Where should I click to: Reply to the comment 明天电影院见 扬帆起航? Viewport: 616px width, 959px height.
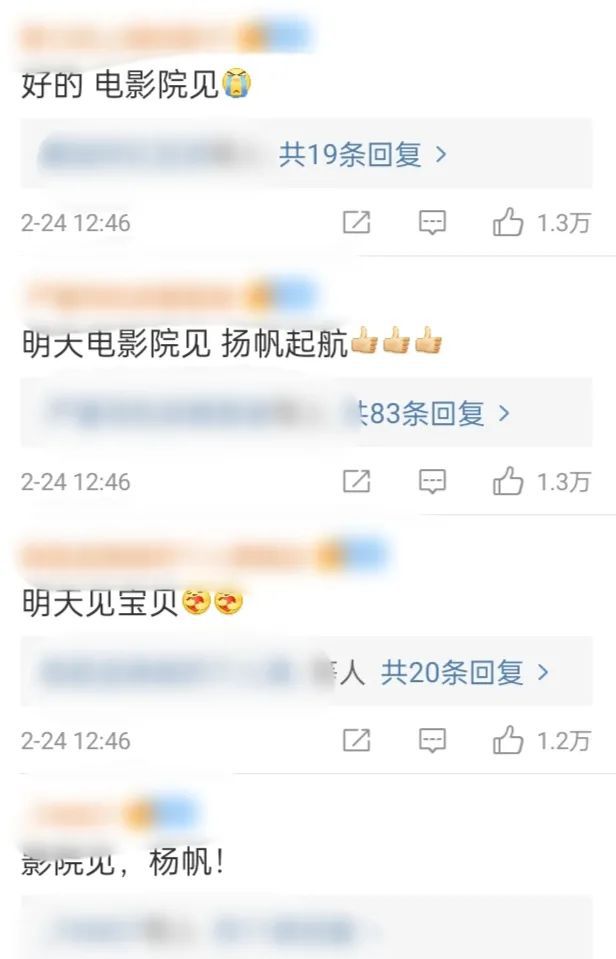pyautogui.click(x=432, y=482)
